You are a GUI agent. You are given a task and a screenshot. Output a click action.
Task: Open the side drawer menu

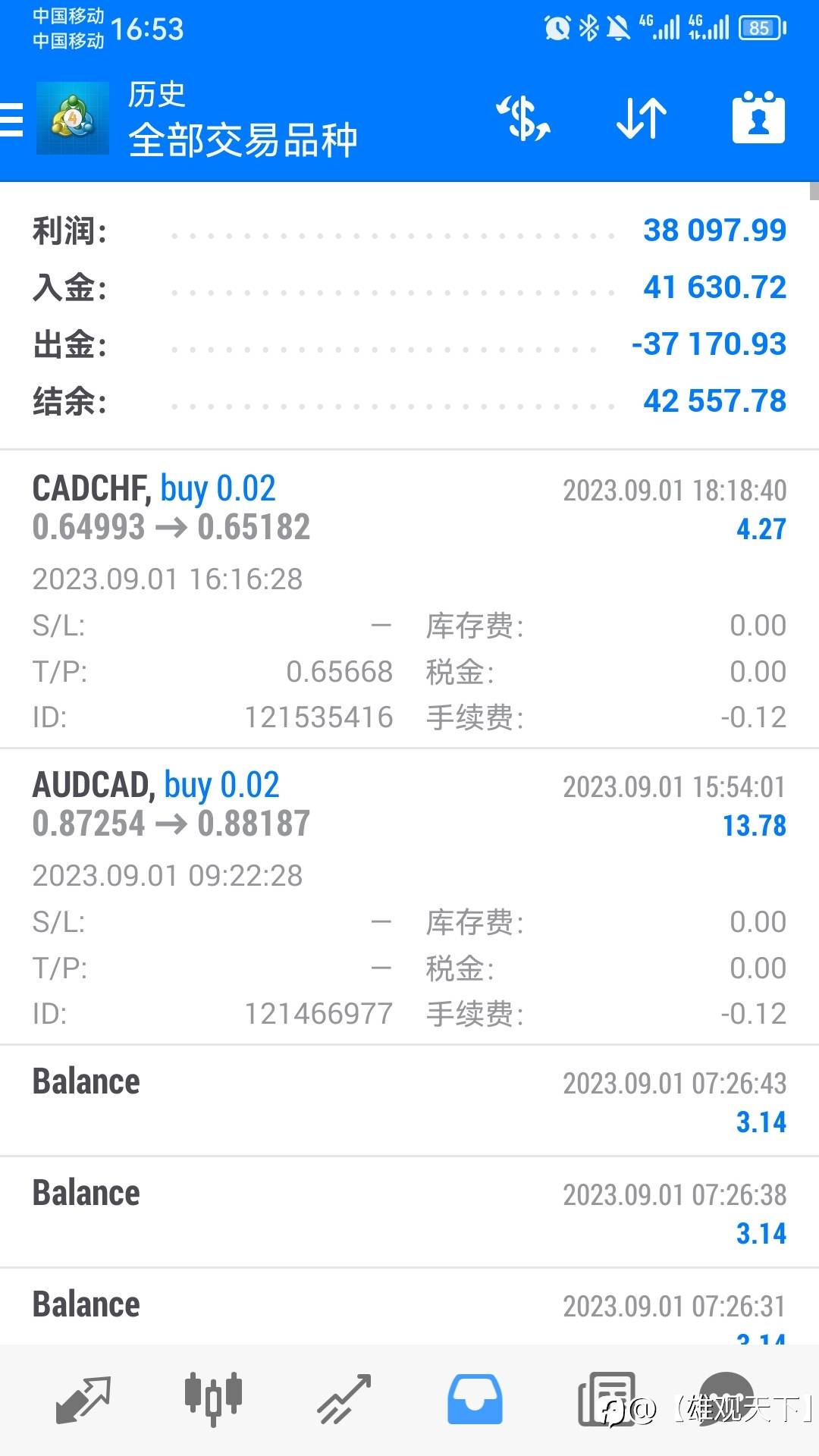tap(14, 119)
